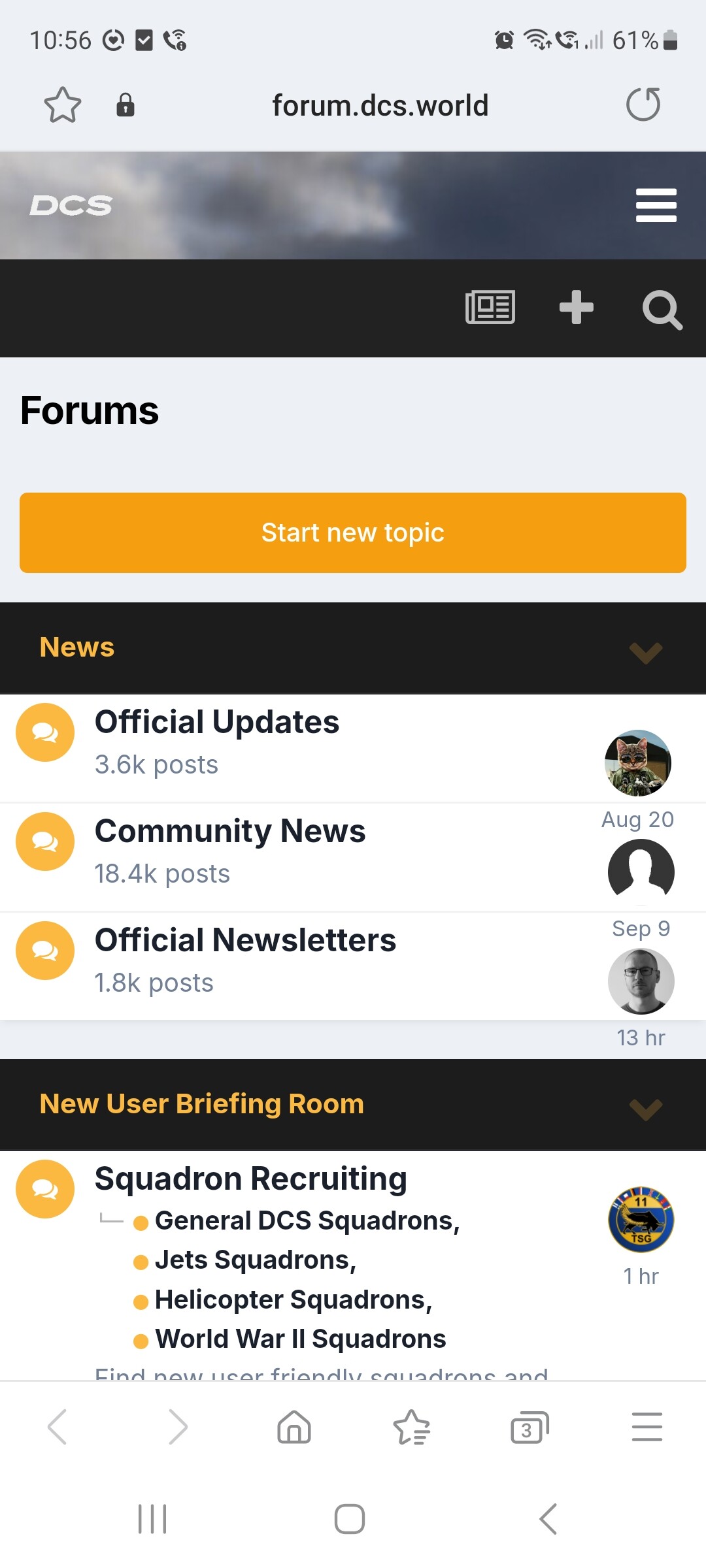Start a new topic
The image size is (706, 1568).
click(353, 532)
